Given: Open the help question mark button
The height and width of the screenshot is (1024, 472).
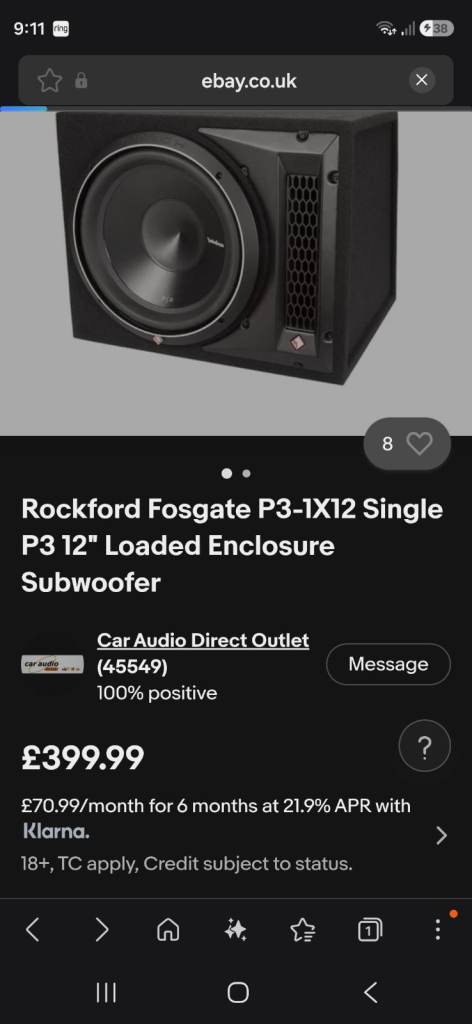Looking at the screenshot, I should (424, 746).
